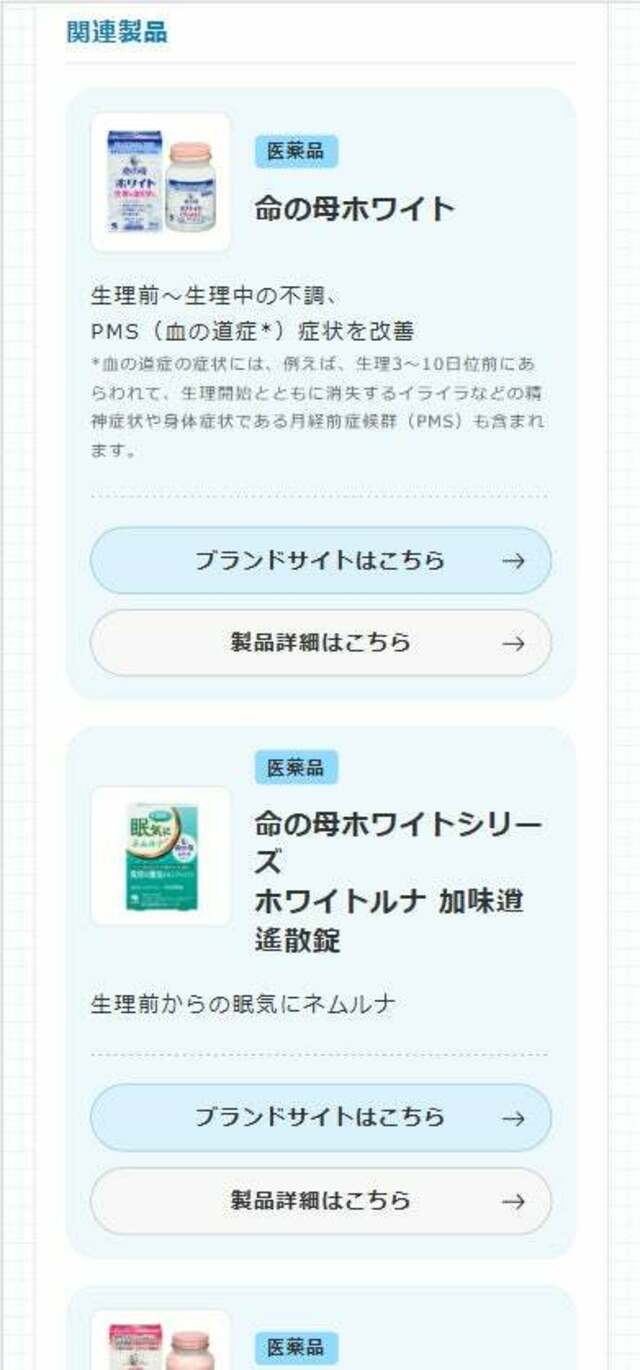Image resolution: width=640 pixels, height=1370 pixels.
Task: View product details for 命の母ホワイト
Action: click(x=320, y=643)
